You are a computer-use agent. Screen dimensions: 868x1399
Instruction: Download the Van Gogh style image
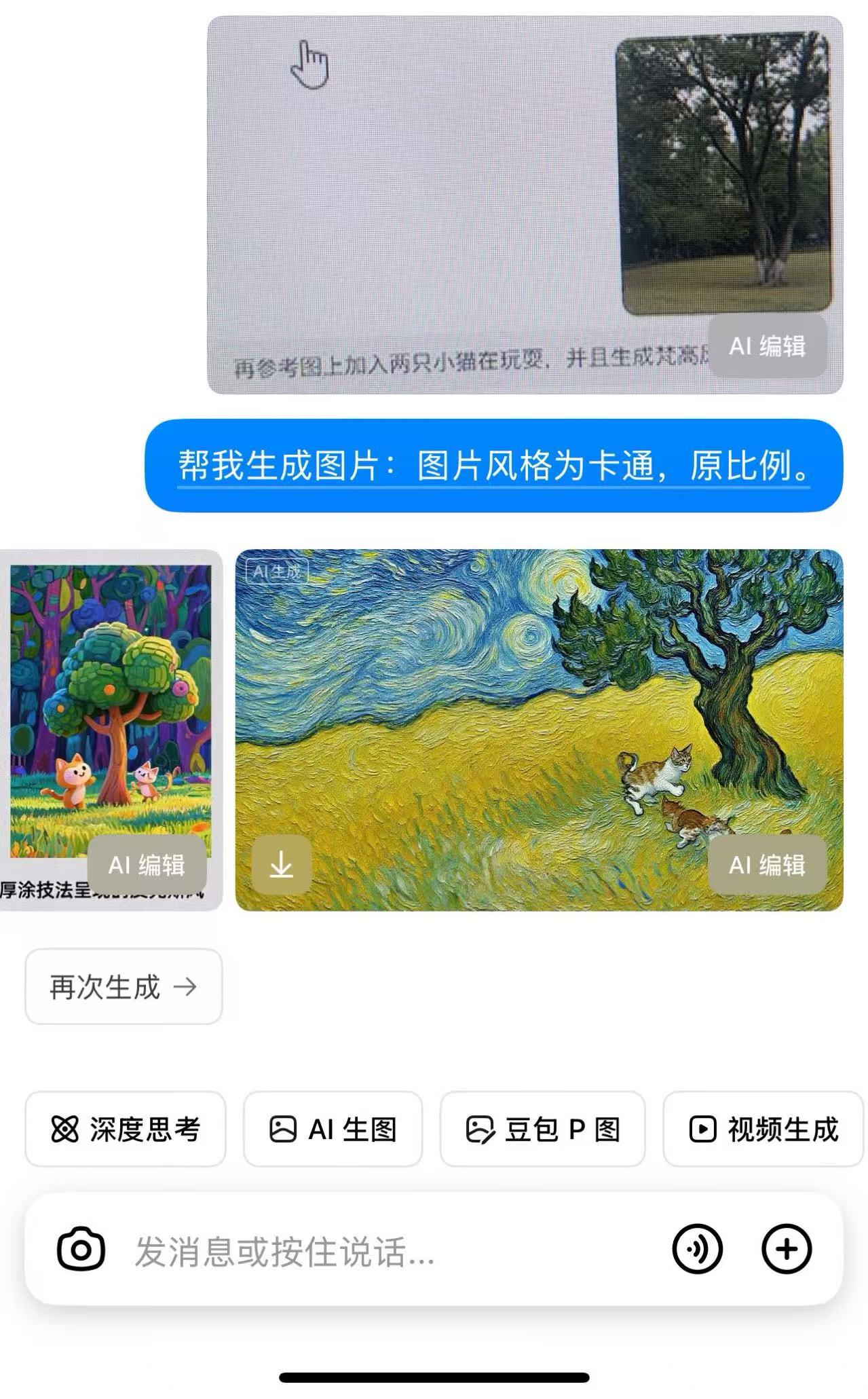[x=282, y=865]
